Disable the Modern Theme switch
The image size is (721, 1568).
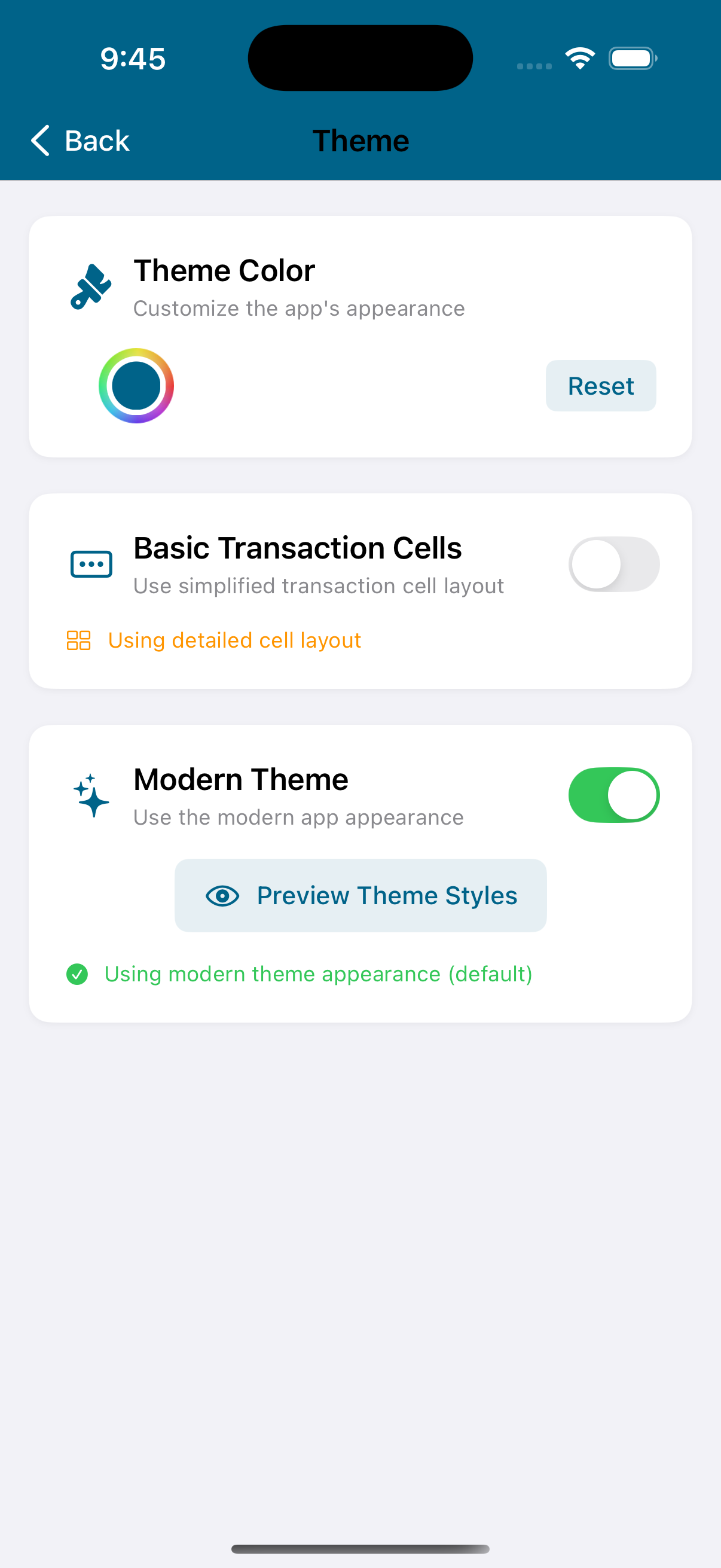[614, 795]
